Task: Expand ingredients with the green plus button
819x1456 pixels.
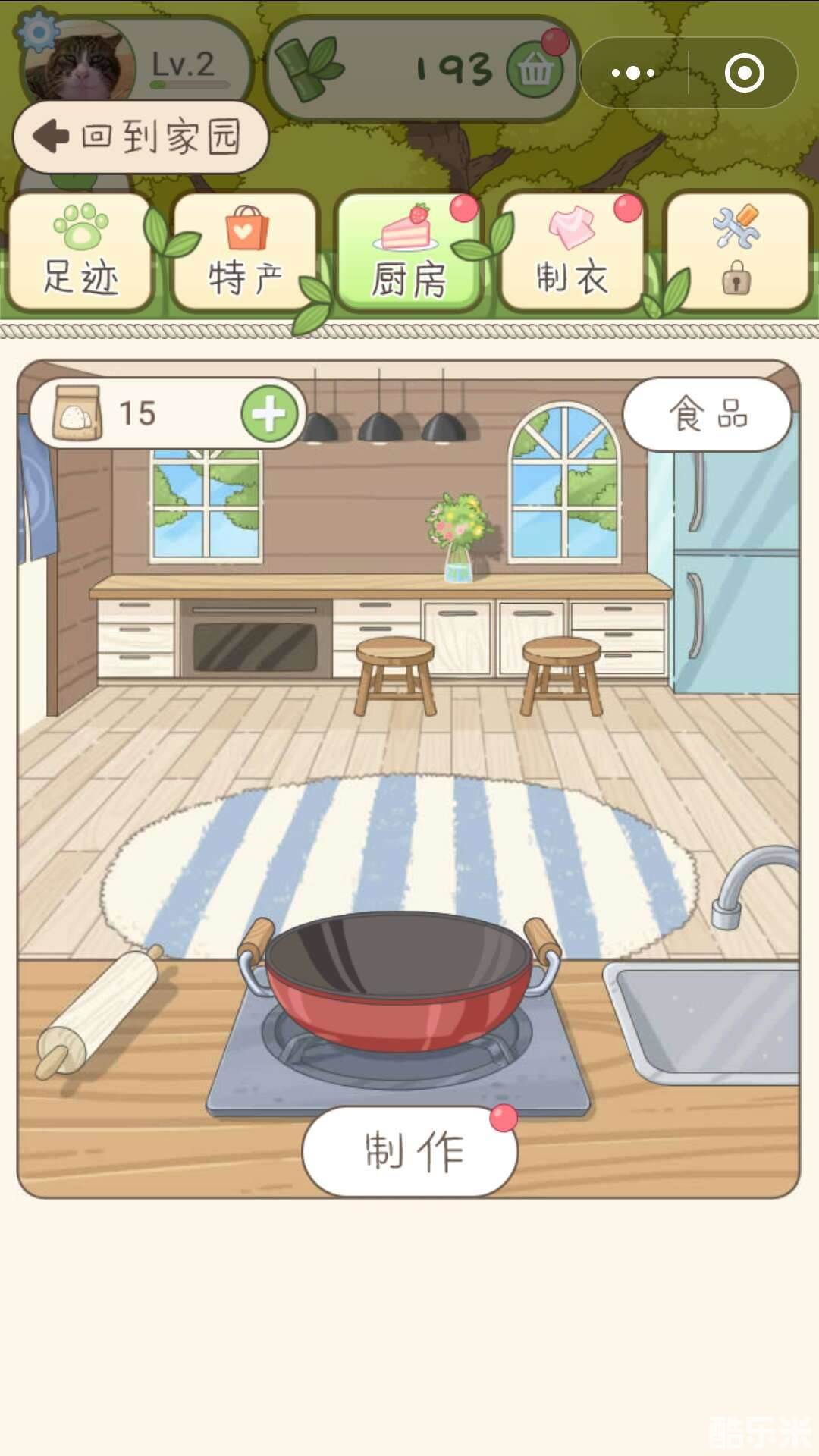Action: pyautogui.click(x=268, y=413)
